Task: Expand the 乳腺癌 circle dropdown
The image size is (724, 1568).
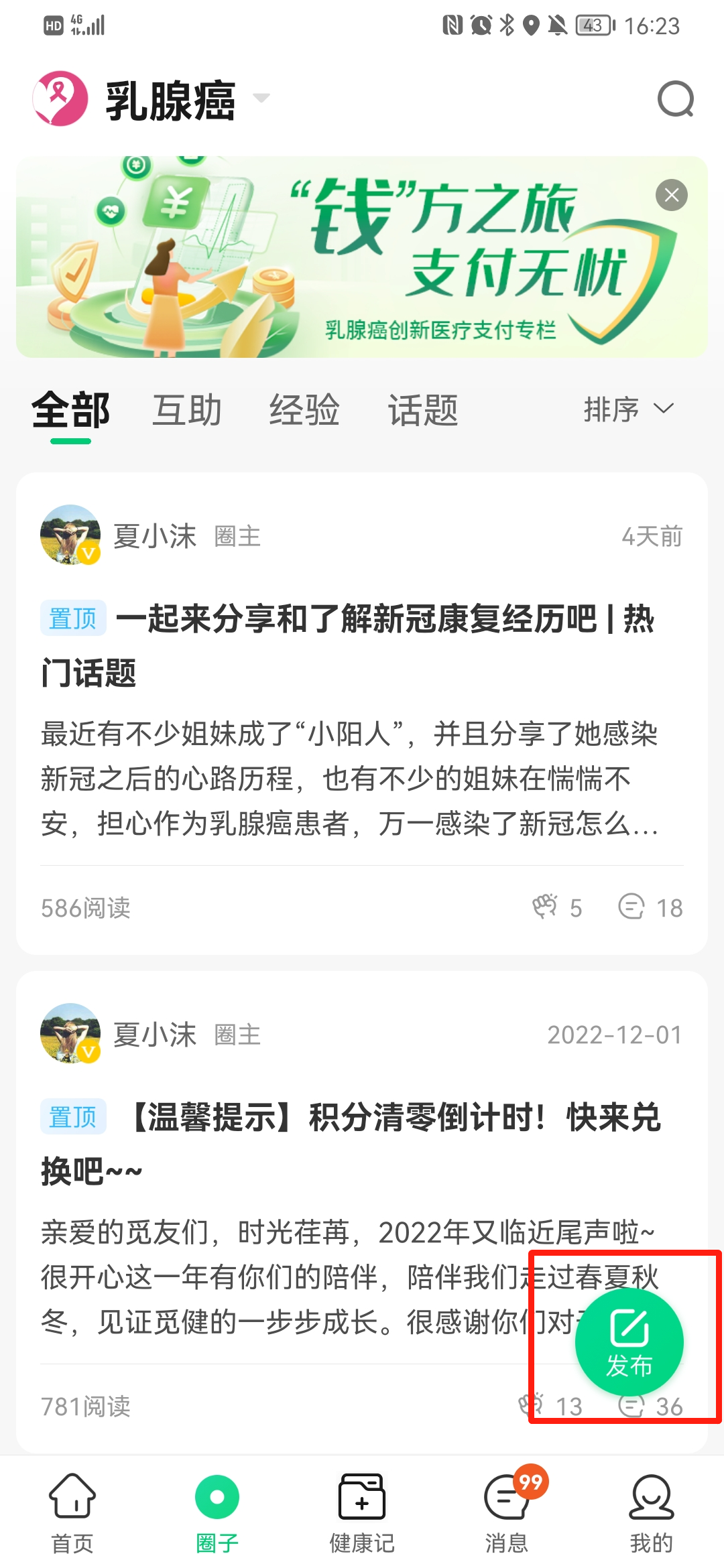Action: tap(261, 99)
